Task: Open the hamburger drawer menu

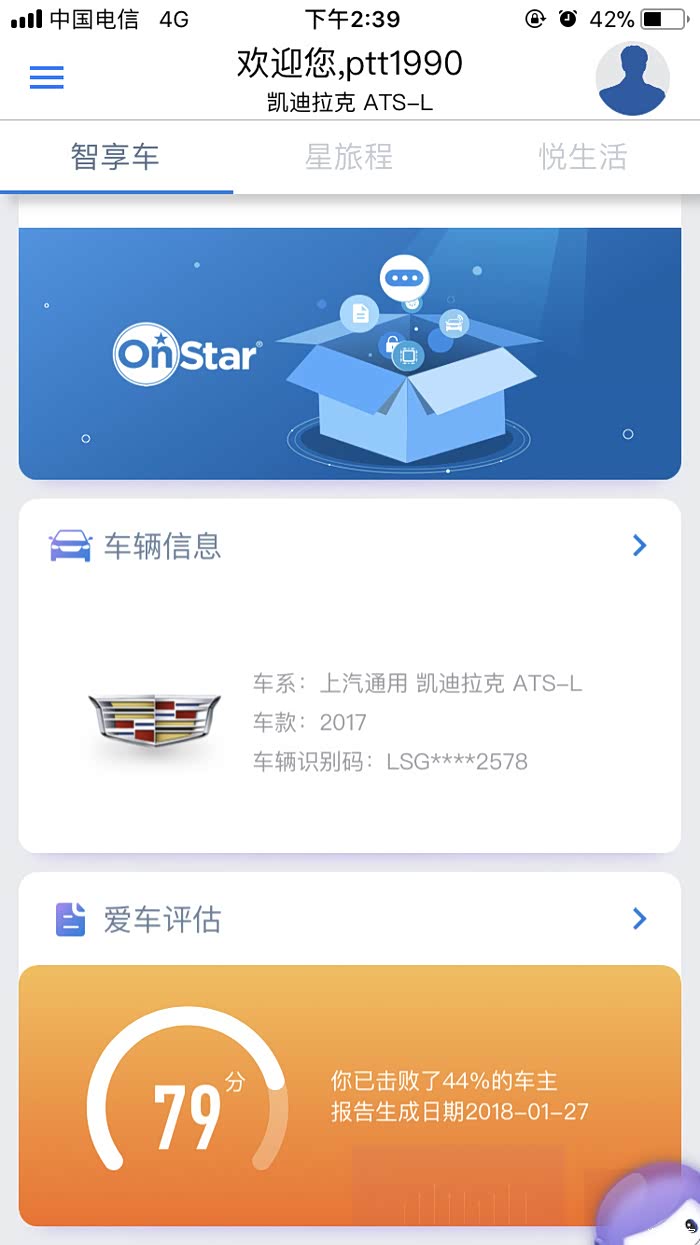Action: (x=47, y=77)
